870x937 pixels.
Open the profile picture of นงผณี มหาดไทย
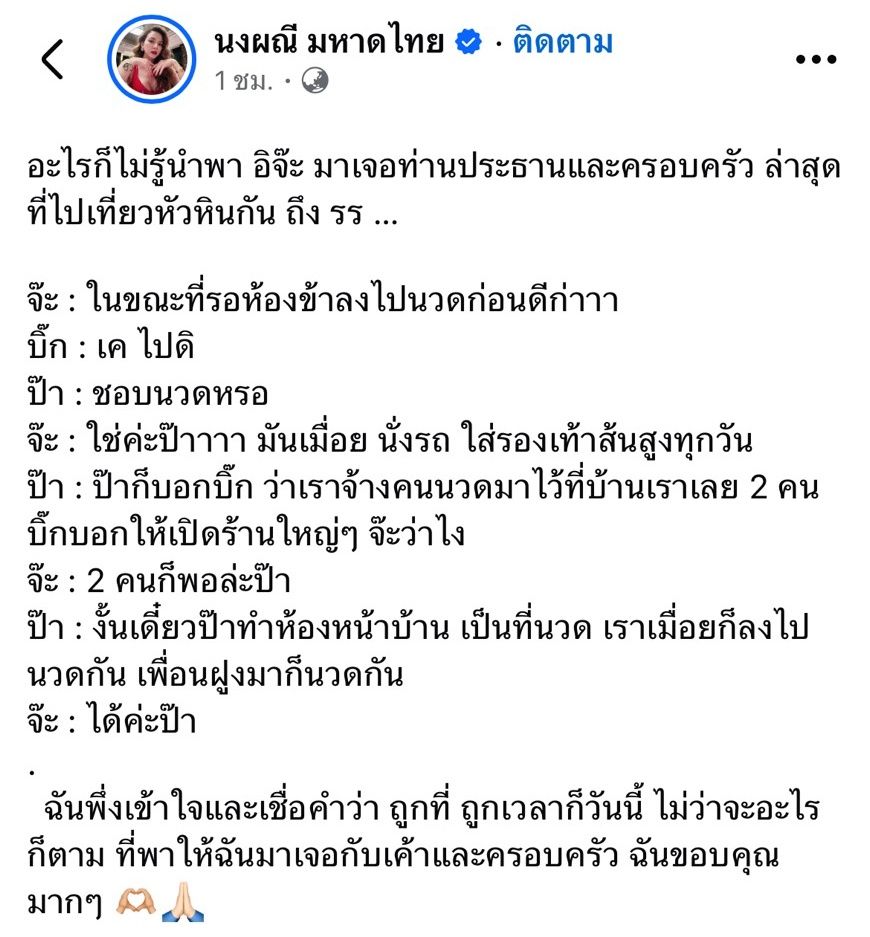coord(151,59)
